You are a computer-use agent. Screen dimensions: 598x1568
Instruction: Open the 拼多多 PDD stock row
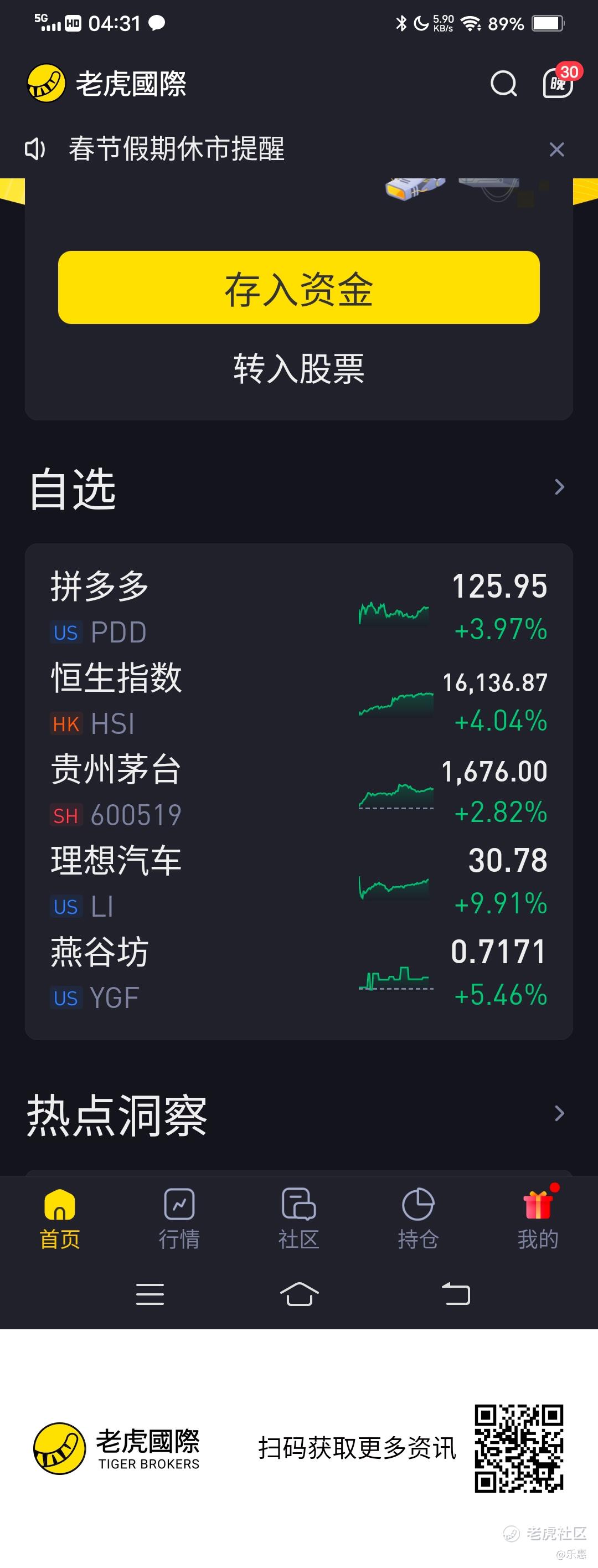tap(298, 608)
